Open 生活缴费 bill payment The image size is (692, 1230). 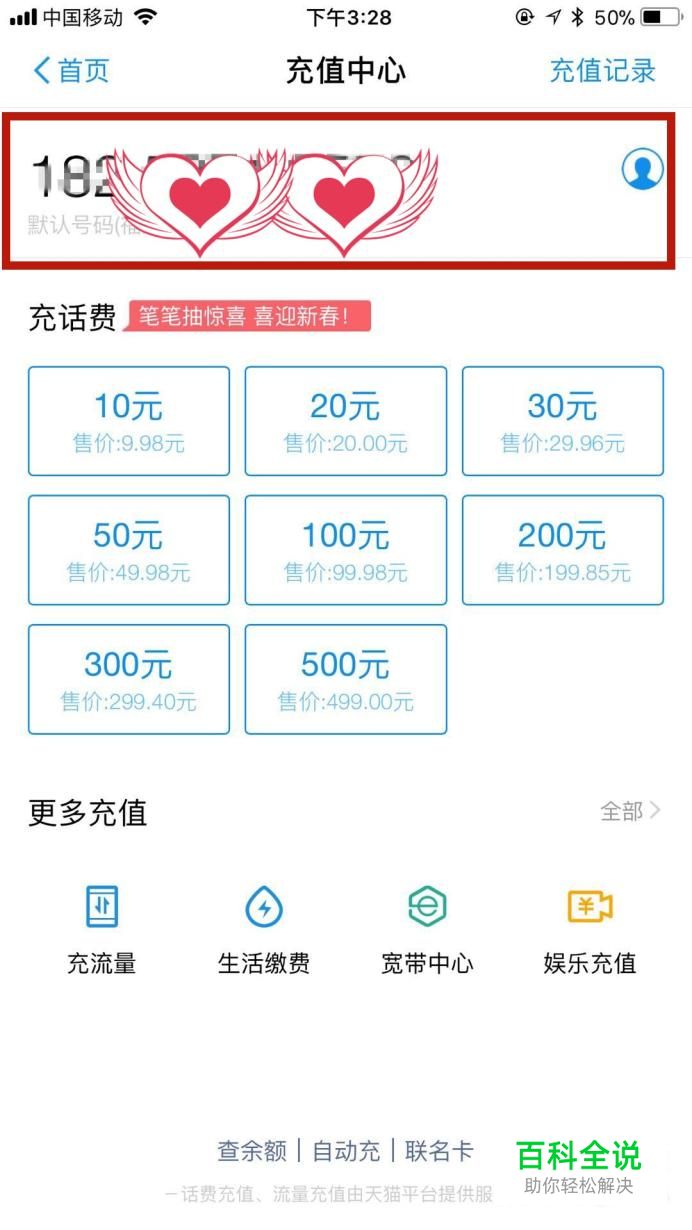tap(264, 930)
